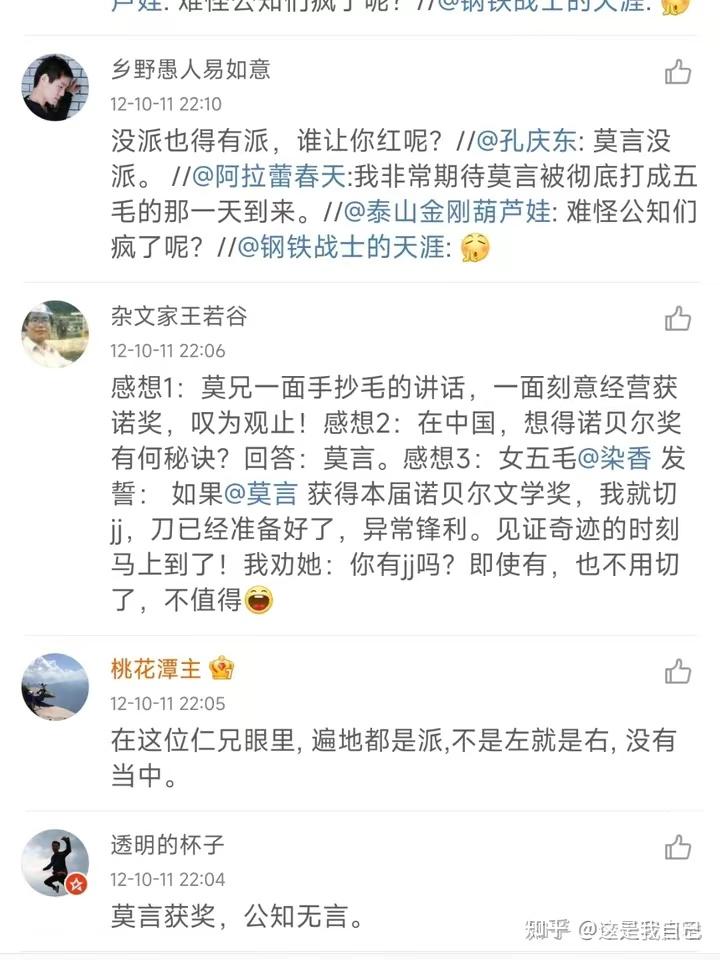View the profile picture of 杂文家王若谷

point(55,334)
